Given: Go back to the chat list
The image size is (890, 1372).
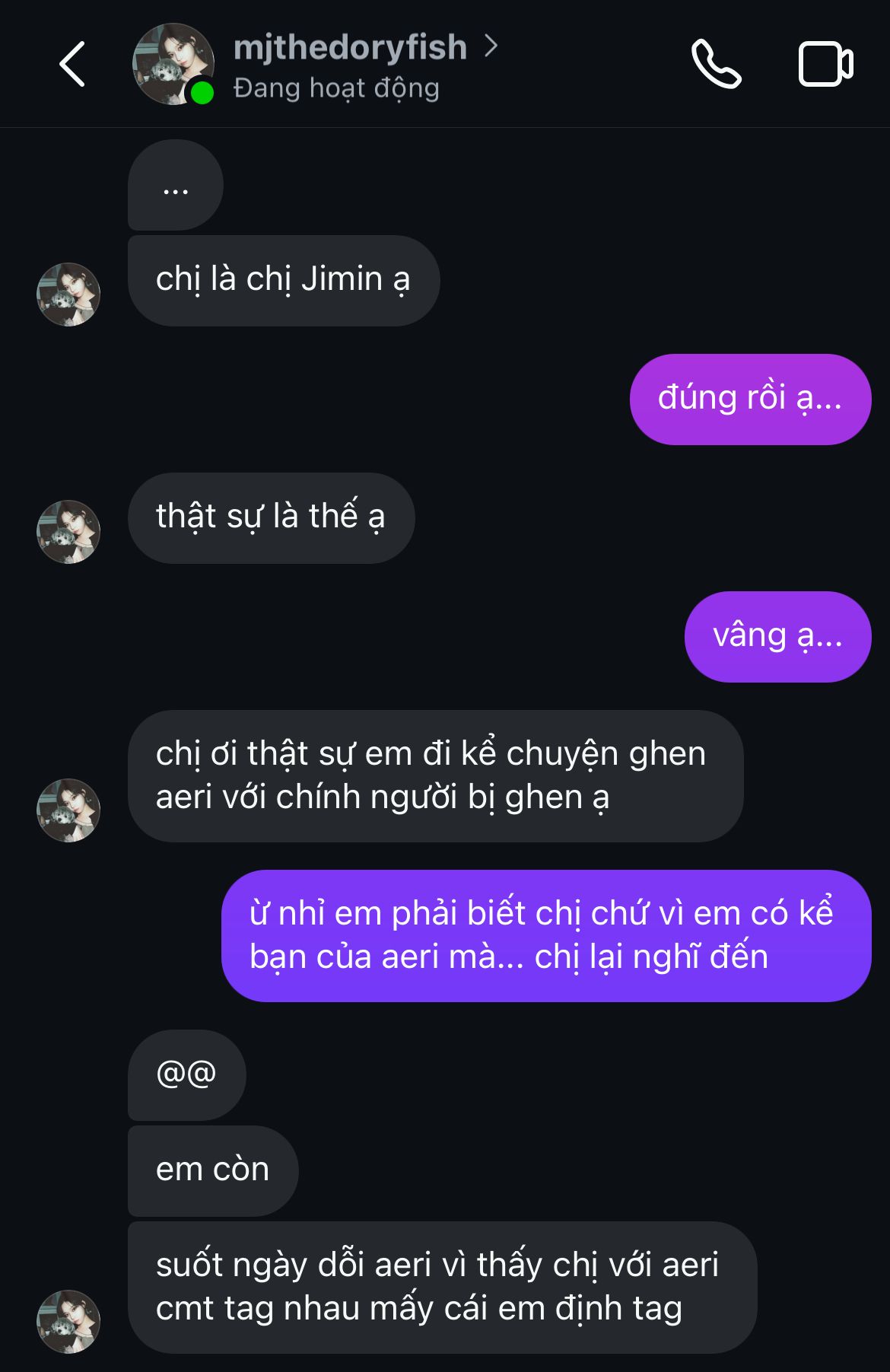Looking at the screenshot, I should (x=72, y=64).
